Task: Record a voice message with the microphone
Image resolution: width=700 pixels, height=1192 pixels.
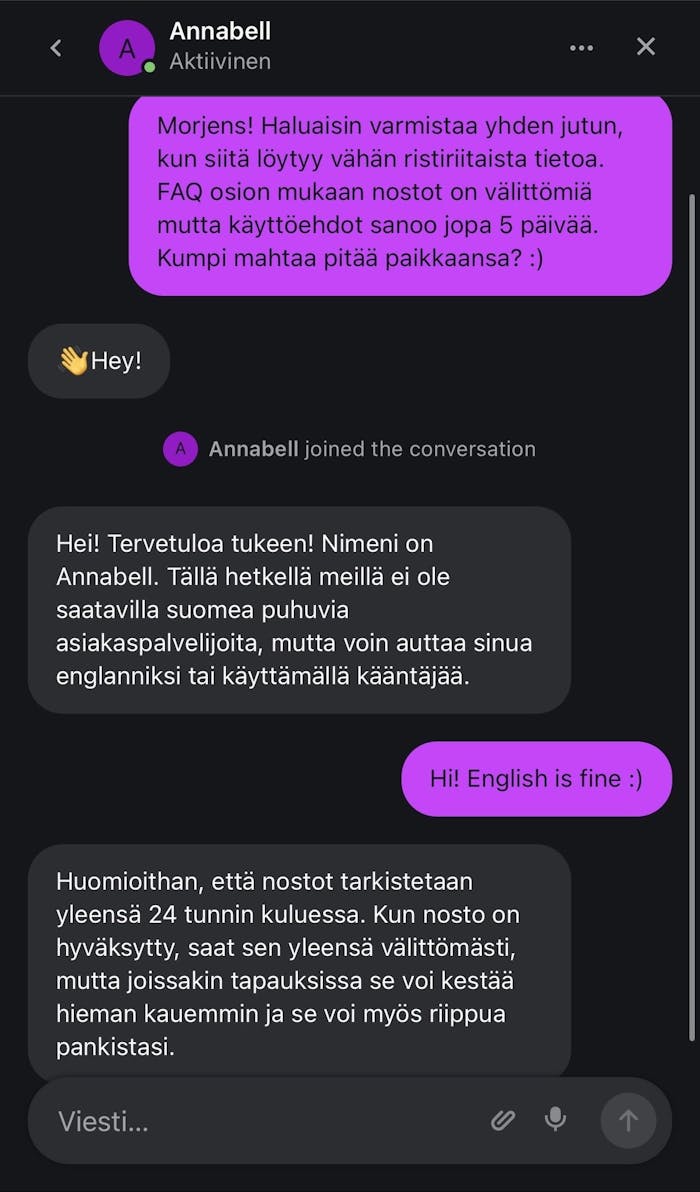Action: point(556,1120)
